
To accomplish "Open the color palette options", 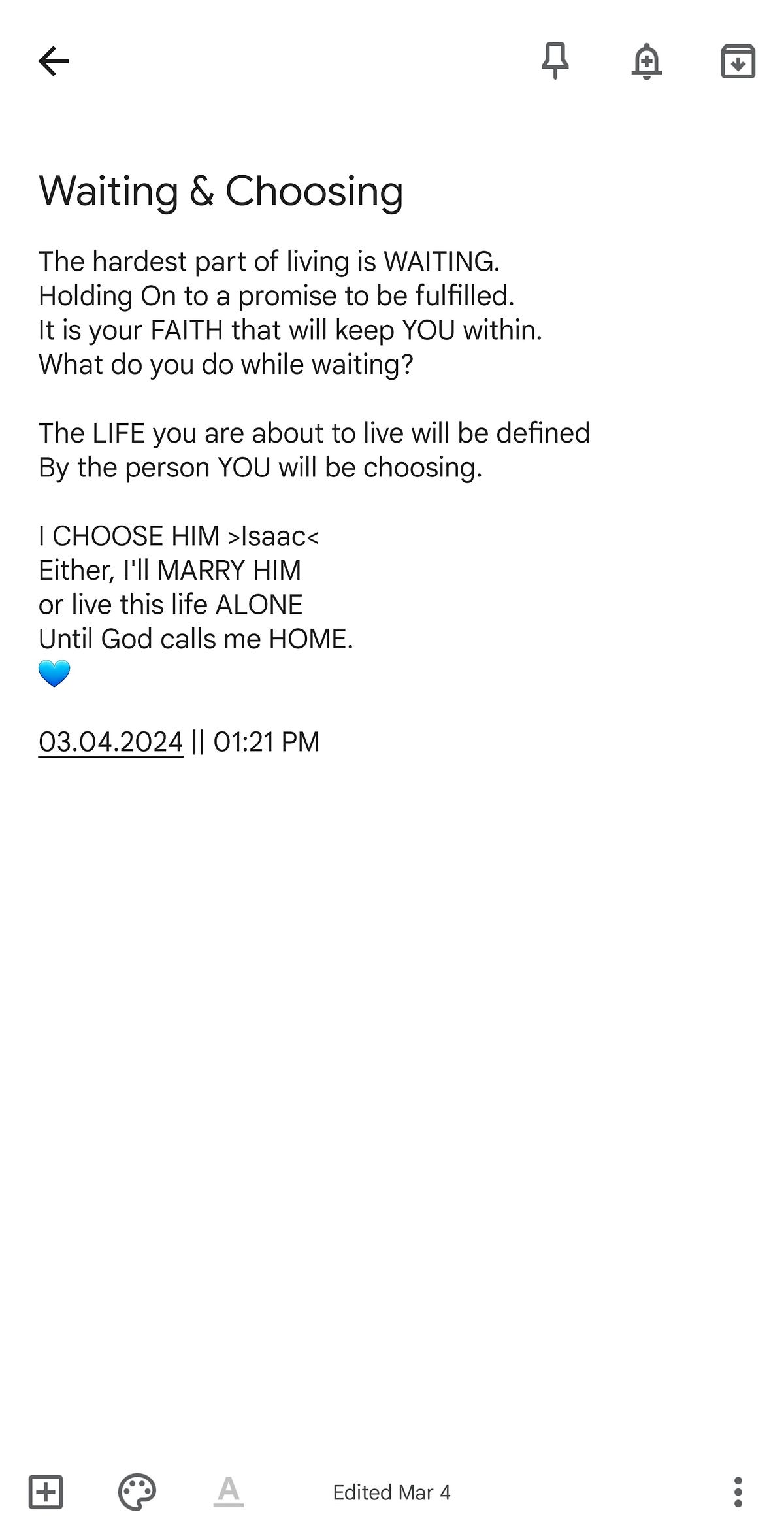I will tap(137, 1492).
